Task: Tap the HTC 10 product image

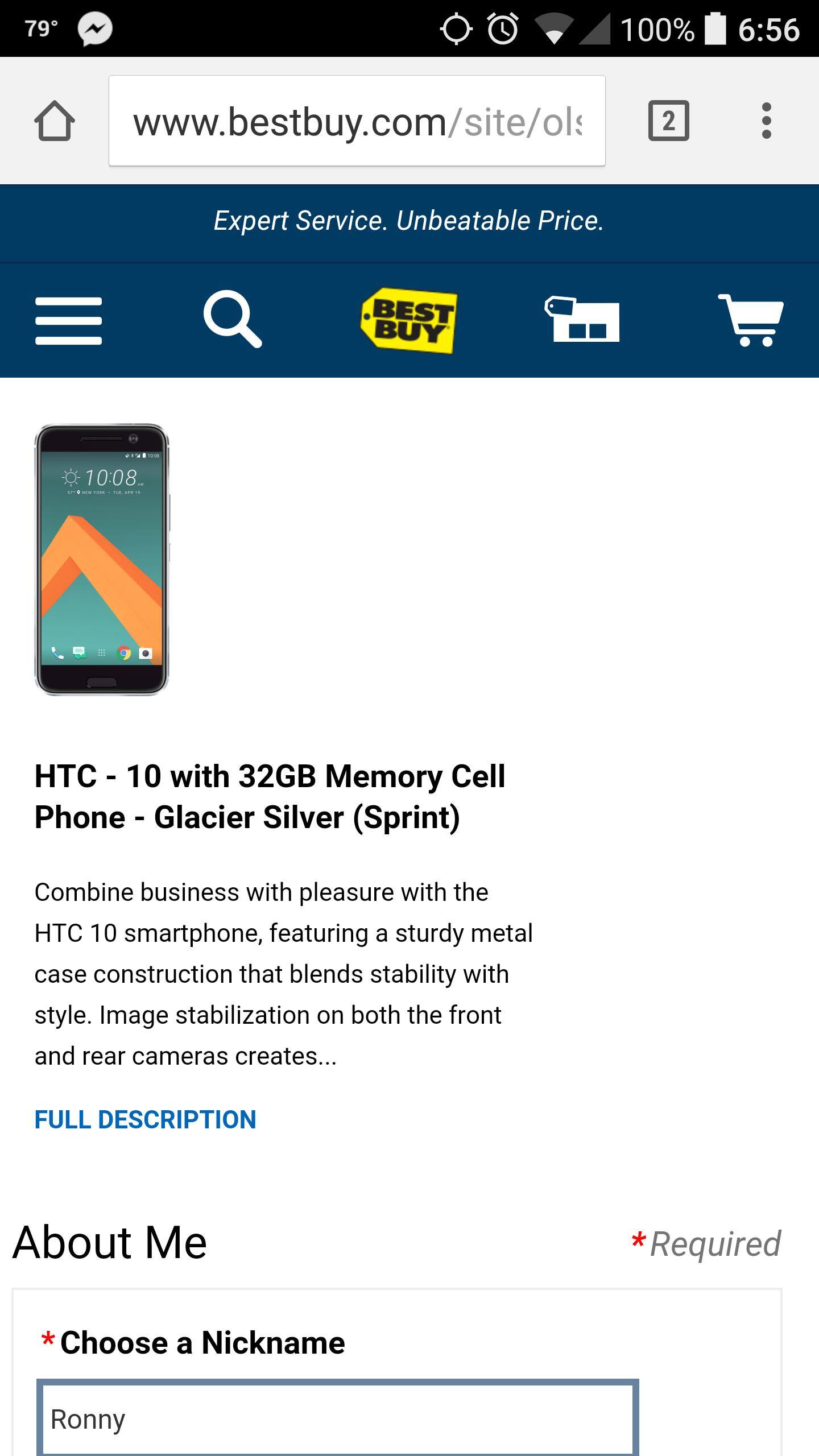Action: (x=102, y=559)
